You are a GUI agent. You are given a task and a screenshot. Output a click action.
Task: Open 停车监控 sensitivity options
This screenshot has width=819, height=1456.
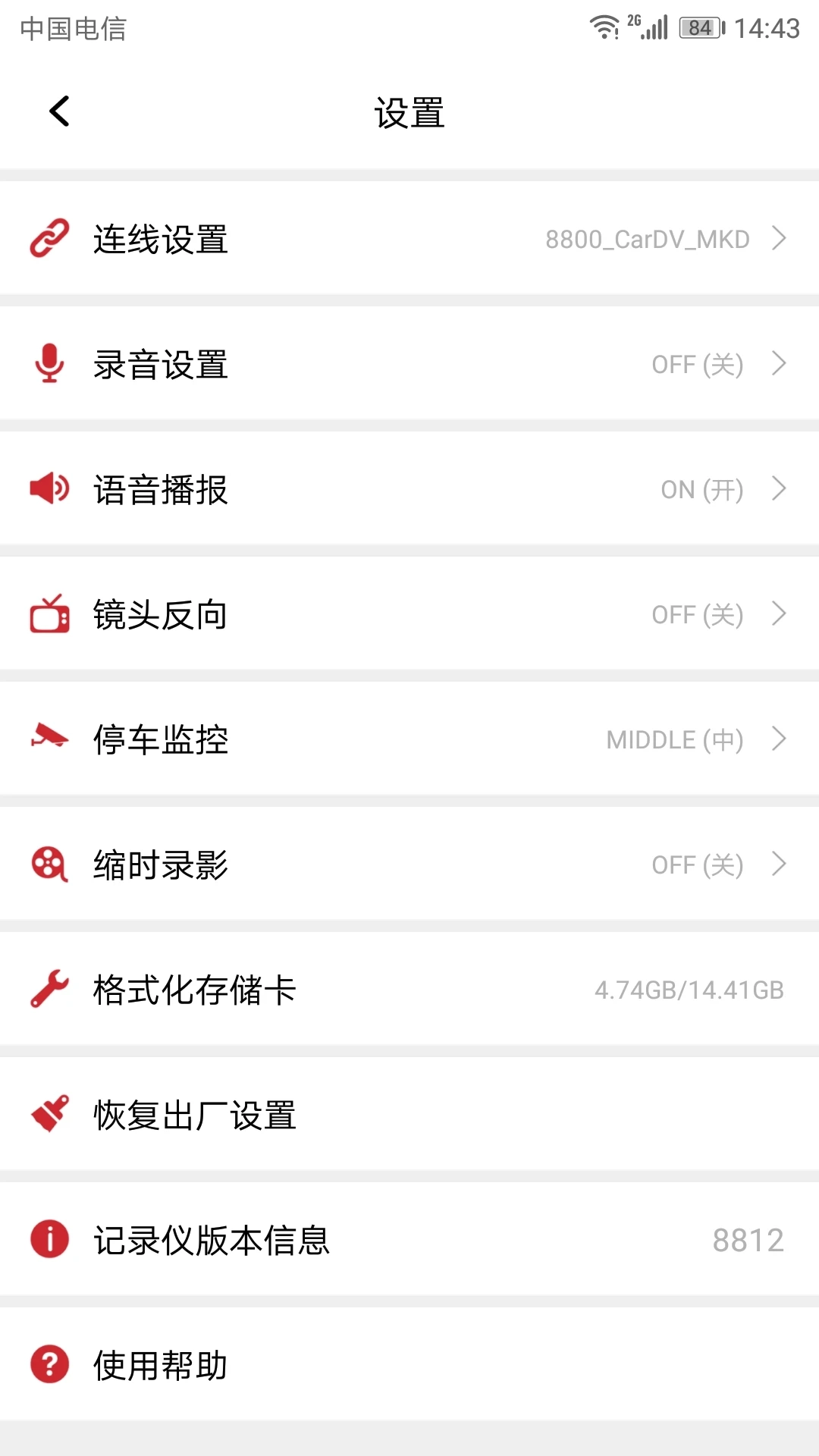[409, 739]
